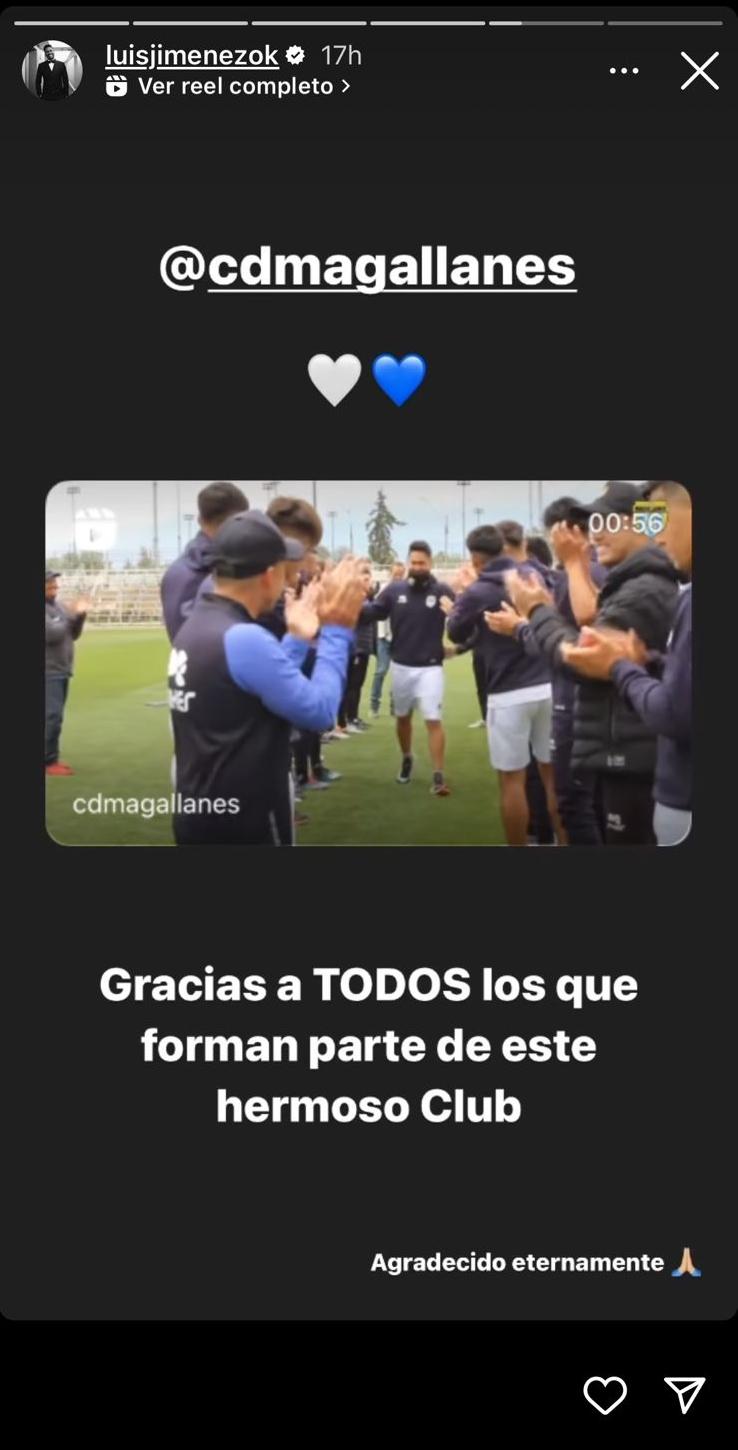This screenshot has width=738, height=1450.
Task: Toggle like status with the heart button
Action: (x=605, y=1395)
